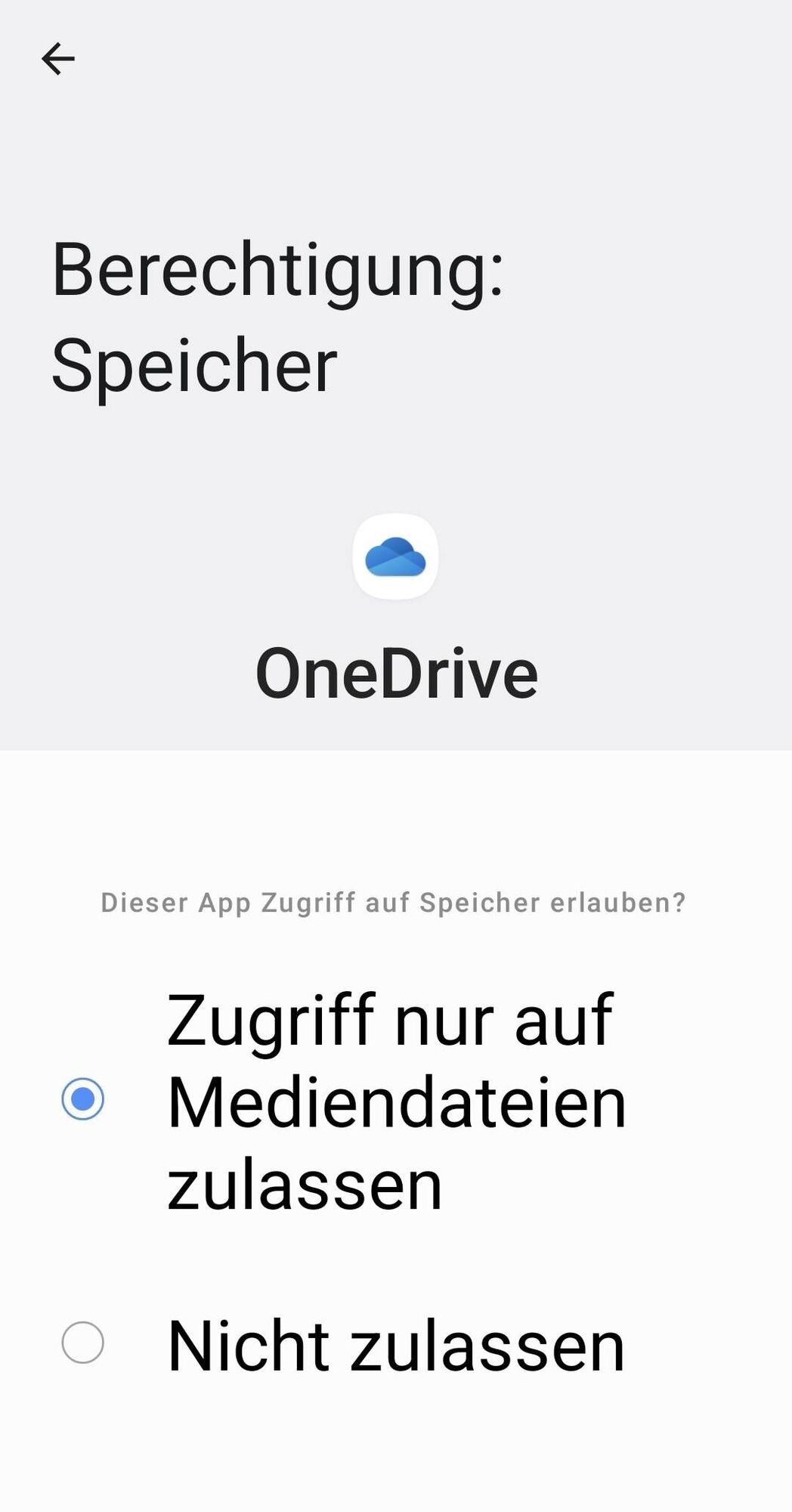792x1512 pixels.
Task: Select "Zugriff nur auf Mediendateien zulassen"
Action: [x=83, y=1099]
